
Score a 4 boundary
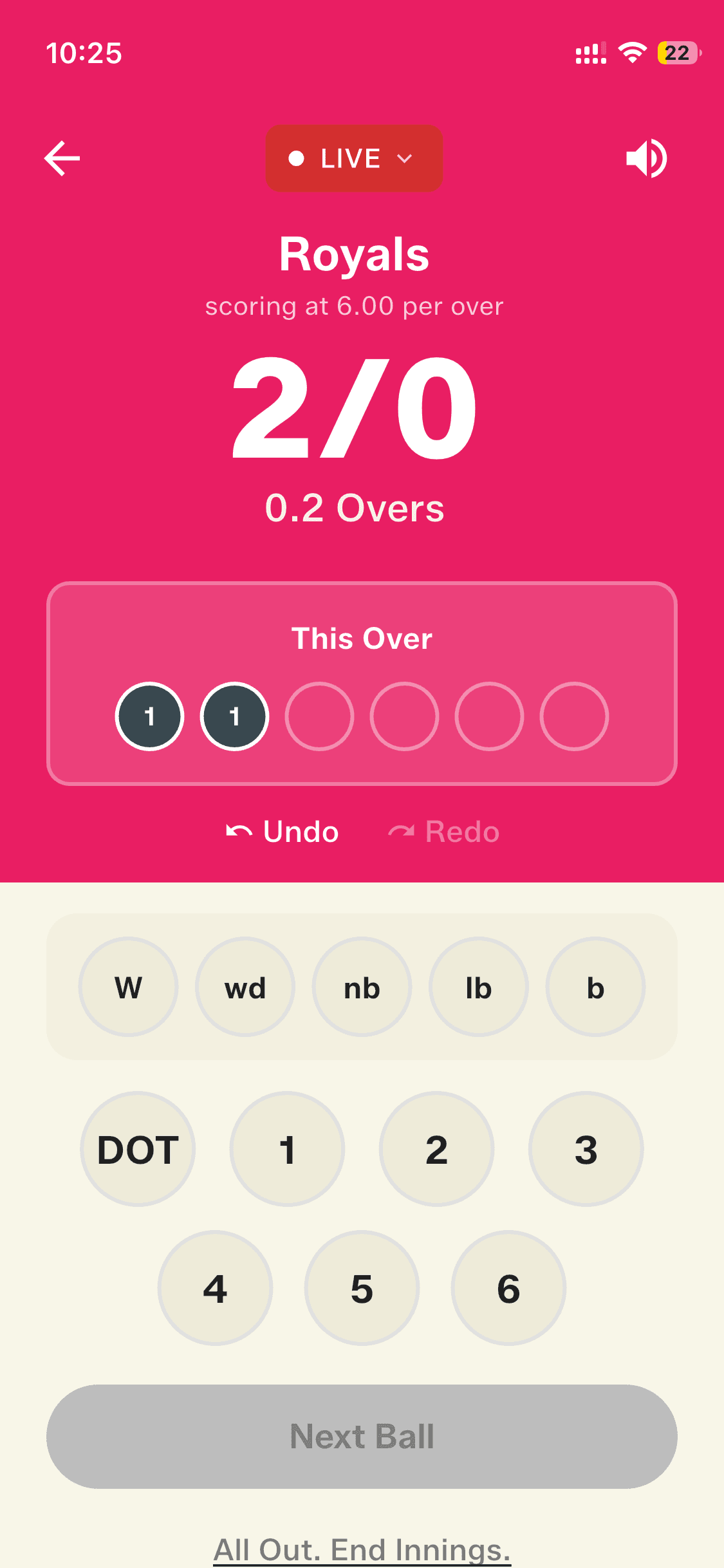(x=215, y=1288)
